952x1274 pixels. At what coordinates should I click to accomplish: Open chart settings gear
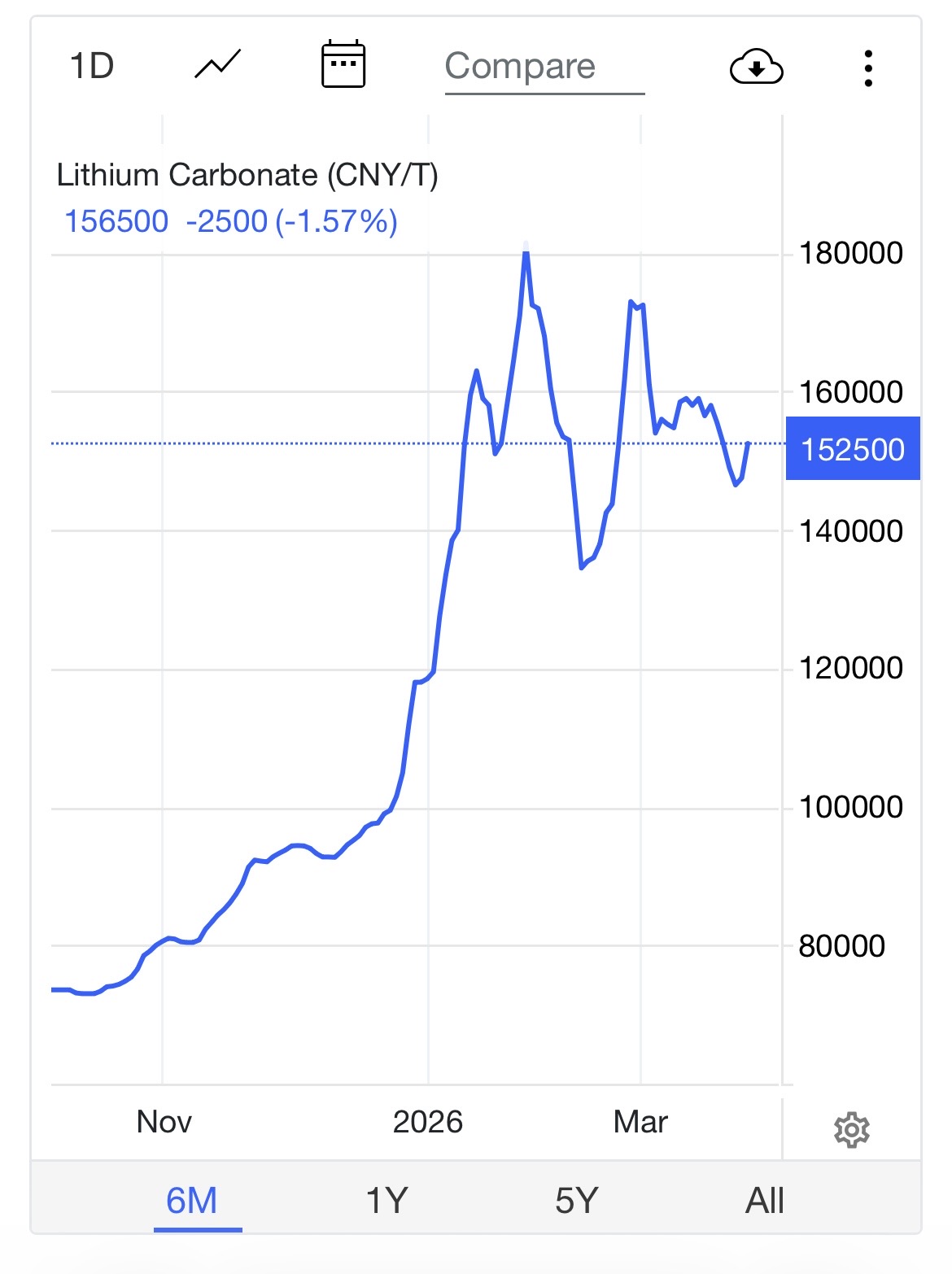[851, 1130]
